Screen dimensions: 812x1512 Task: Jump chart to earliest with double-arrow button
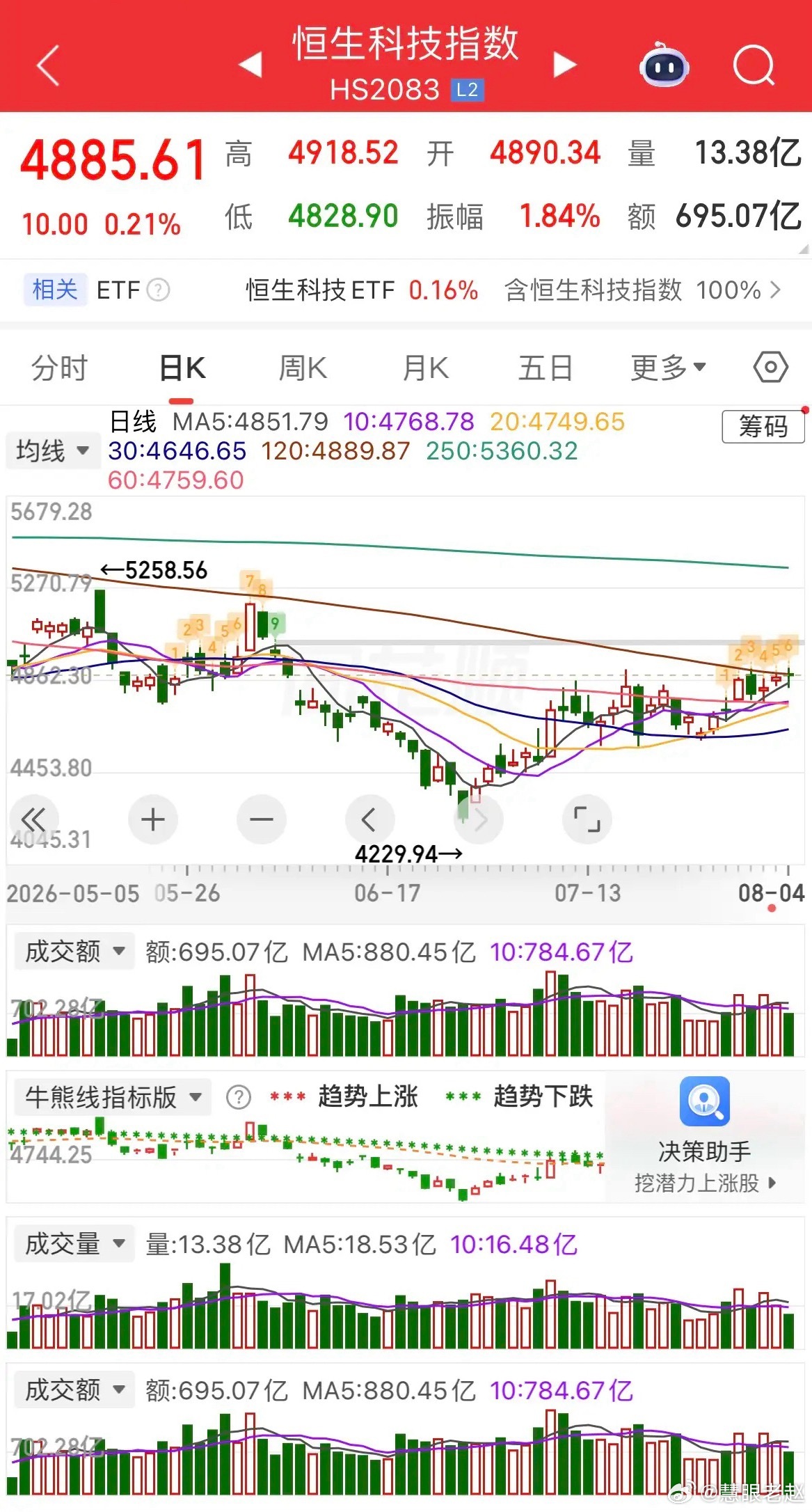(x=33, y=819)
